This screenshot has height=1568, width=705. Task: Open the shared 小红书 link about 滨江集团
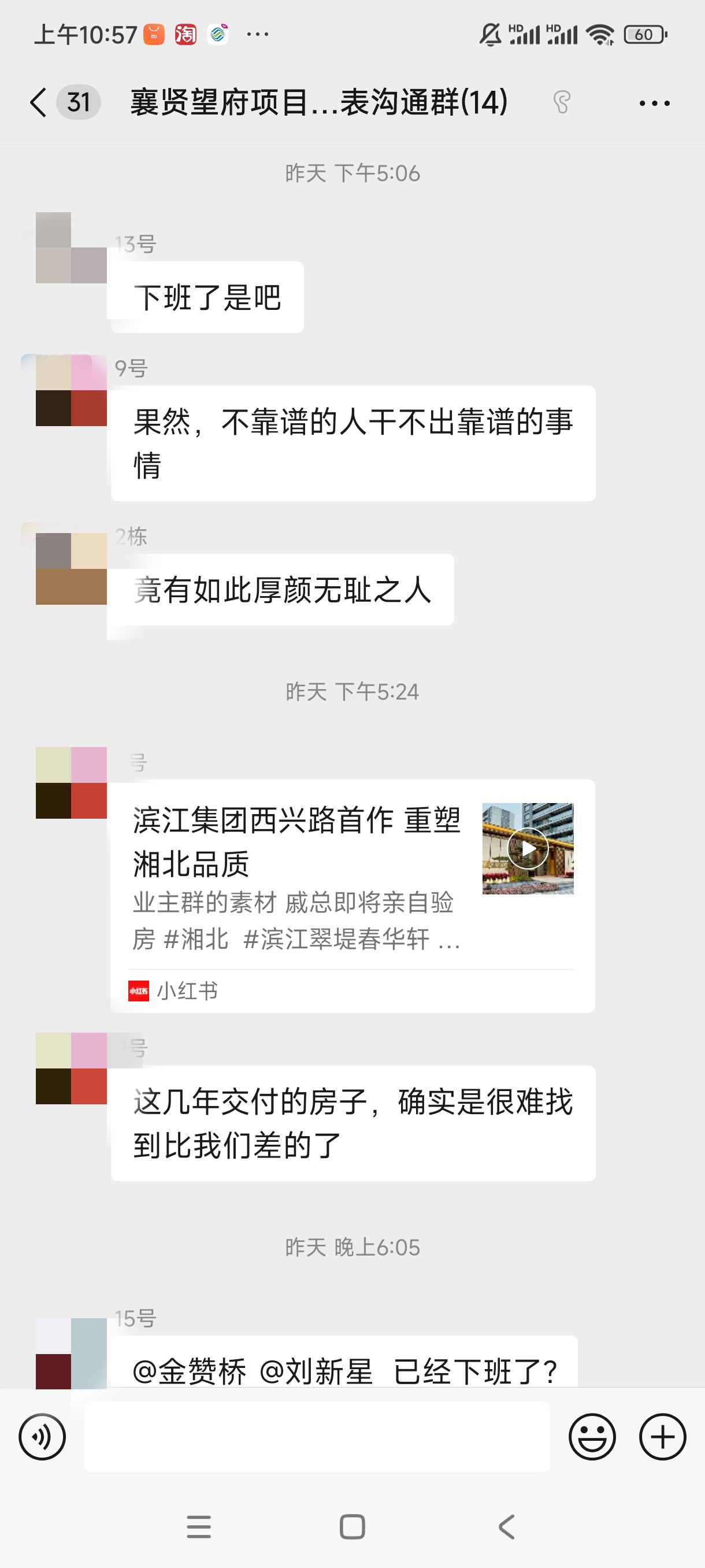[x=352, y=895]
